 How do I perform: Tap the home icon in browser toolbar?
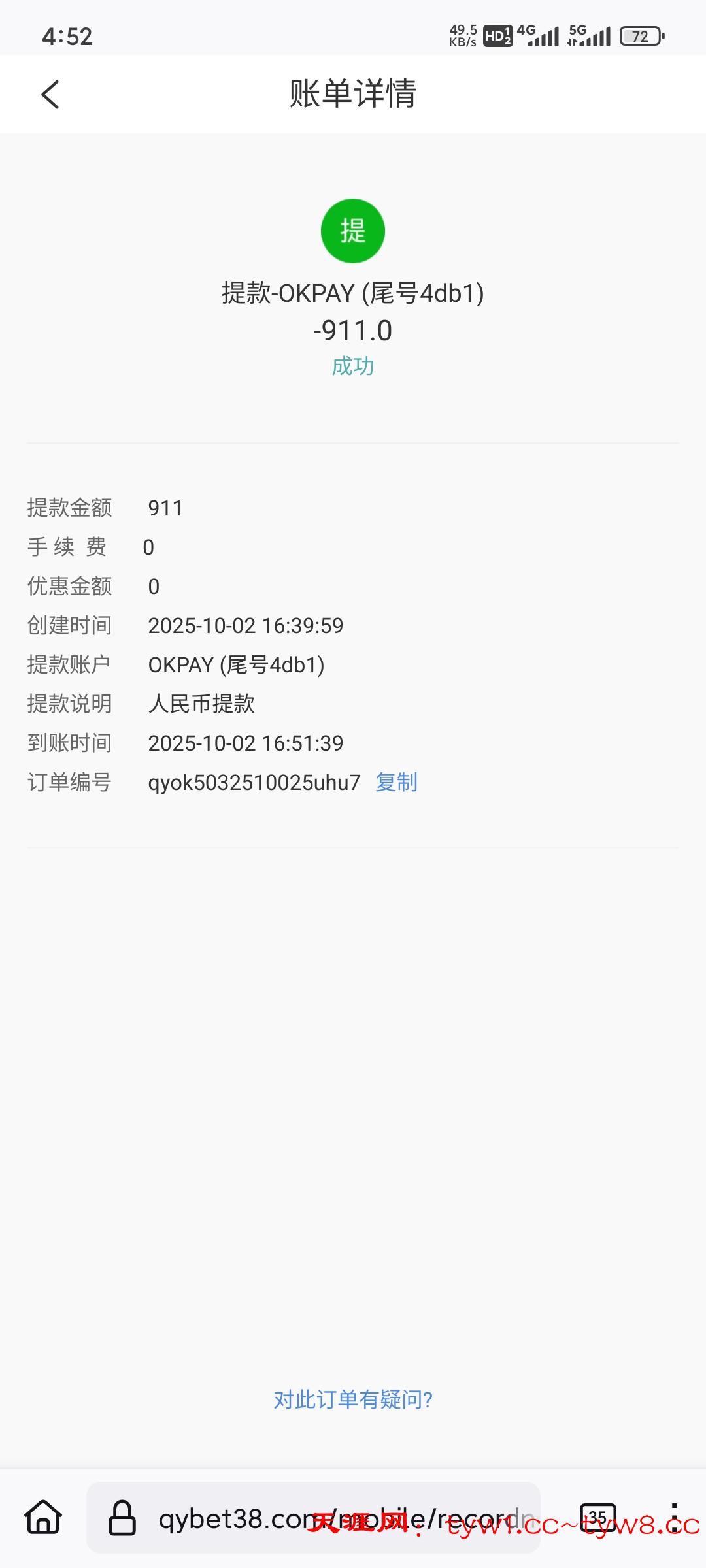click(x=42, y=1518)
